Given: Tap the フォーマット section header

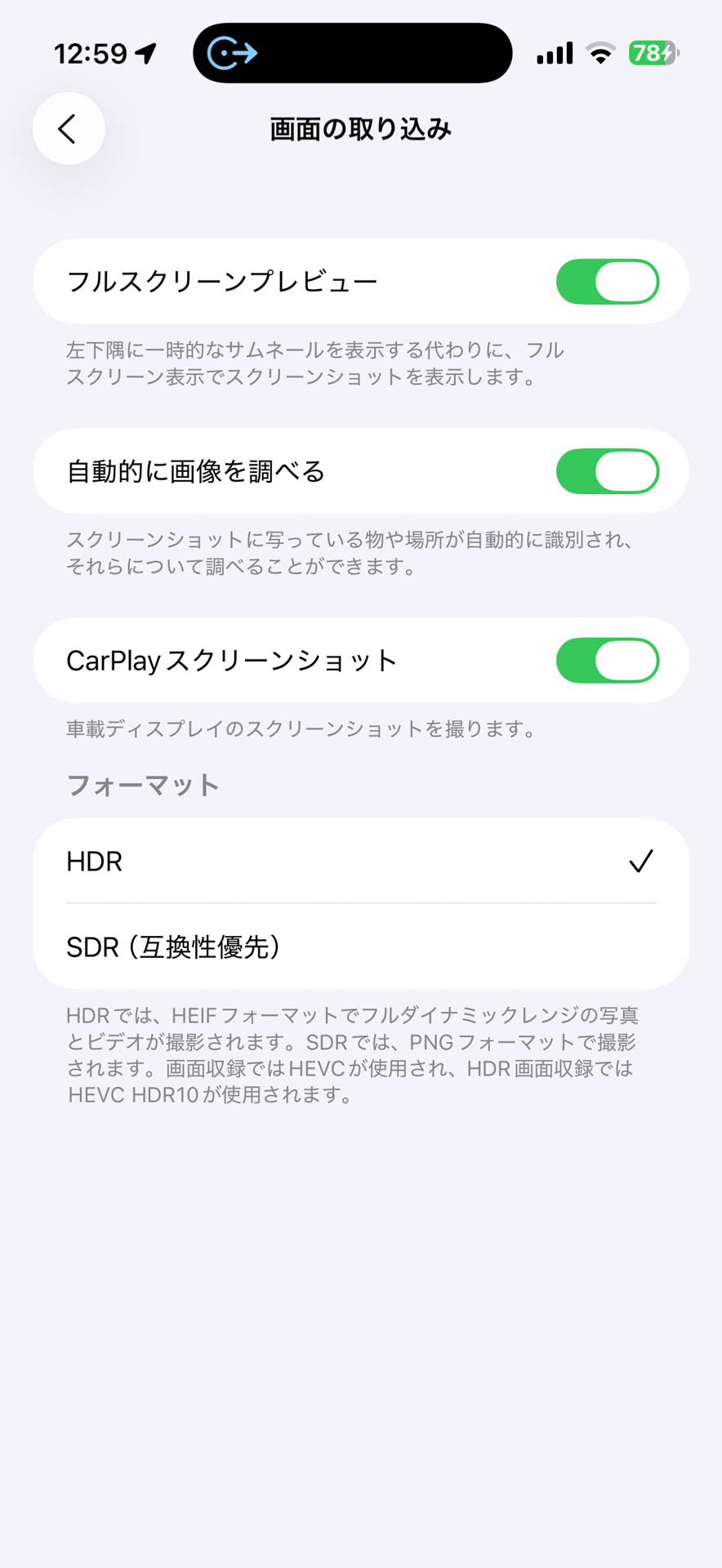Looking at the screenshot, I should pos(141,785).
